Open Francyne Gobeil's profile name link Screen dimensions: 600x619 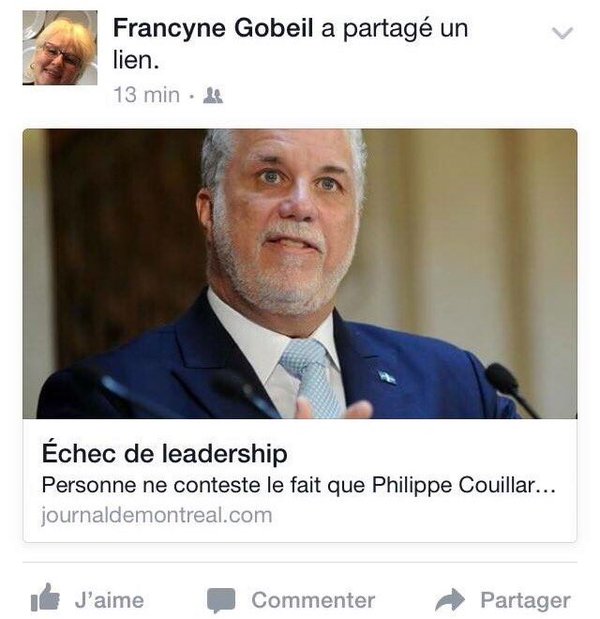[x=212, y=28]
